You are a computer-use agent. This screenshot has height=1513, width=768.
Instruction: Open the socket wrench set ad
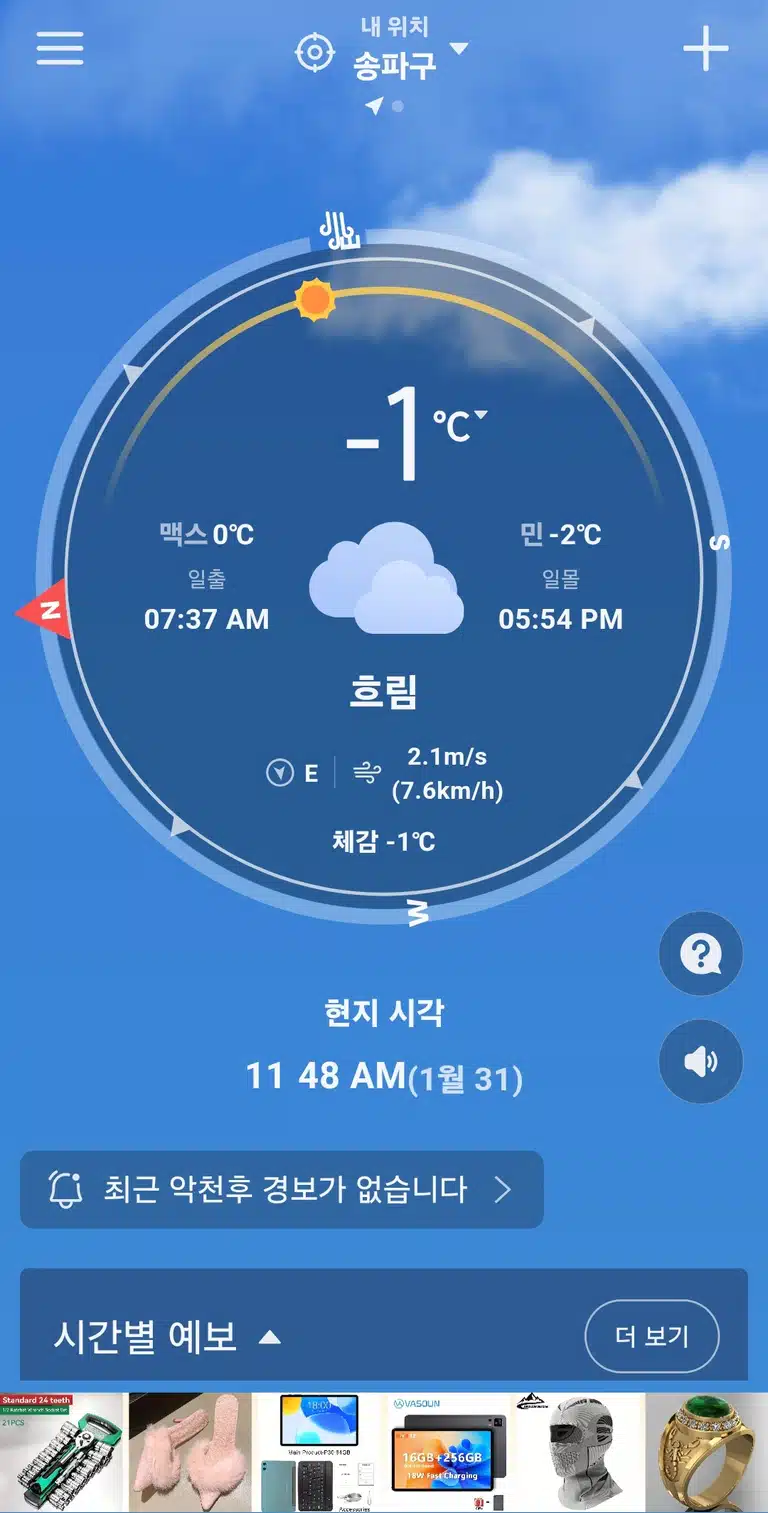62,1453
